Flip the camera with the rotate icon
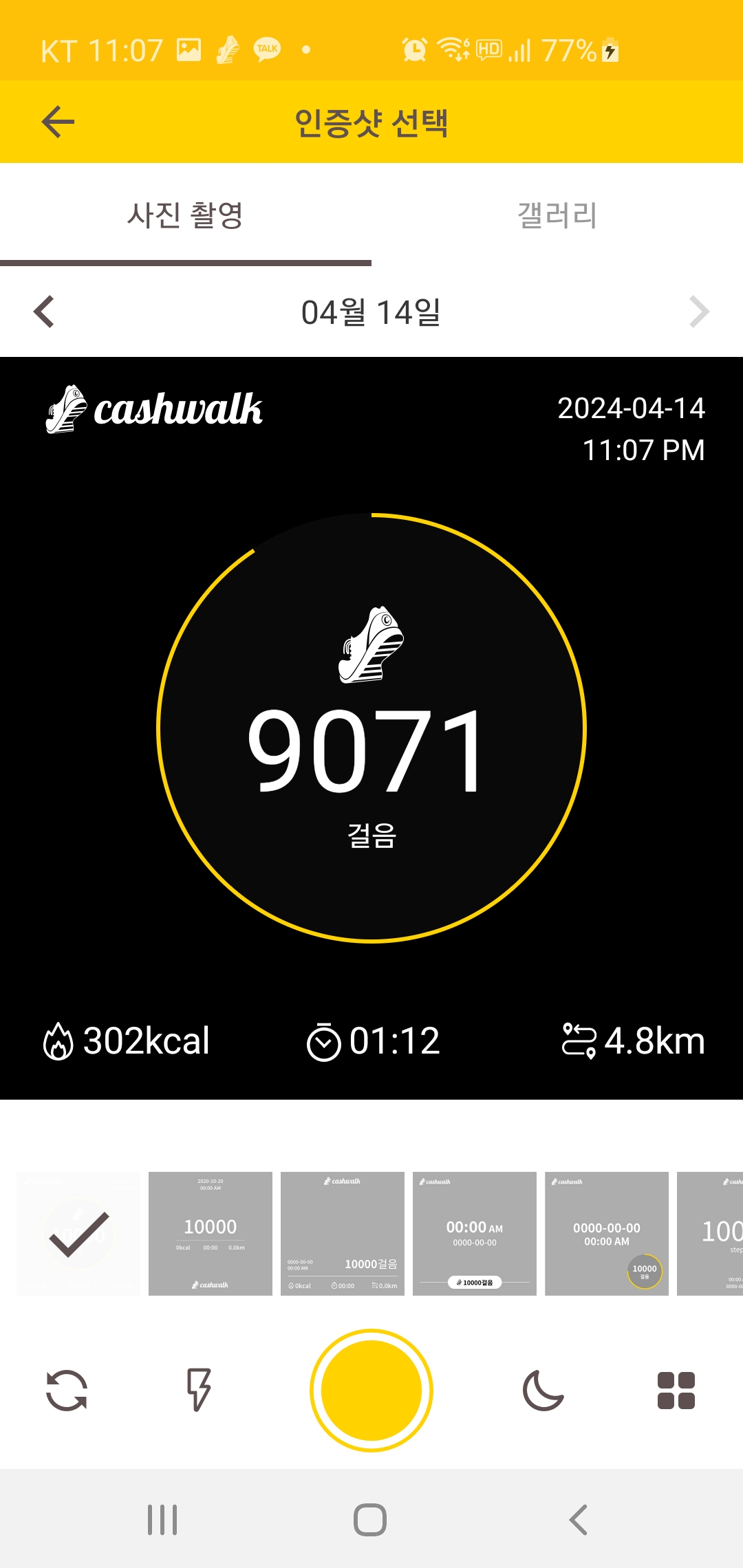The height and width of the screenshot is (1568, 743). tap(67, 1391)
